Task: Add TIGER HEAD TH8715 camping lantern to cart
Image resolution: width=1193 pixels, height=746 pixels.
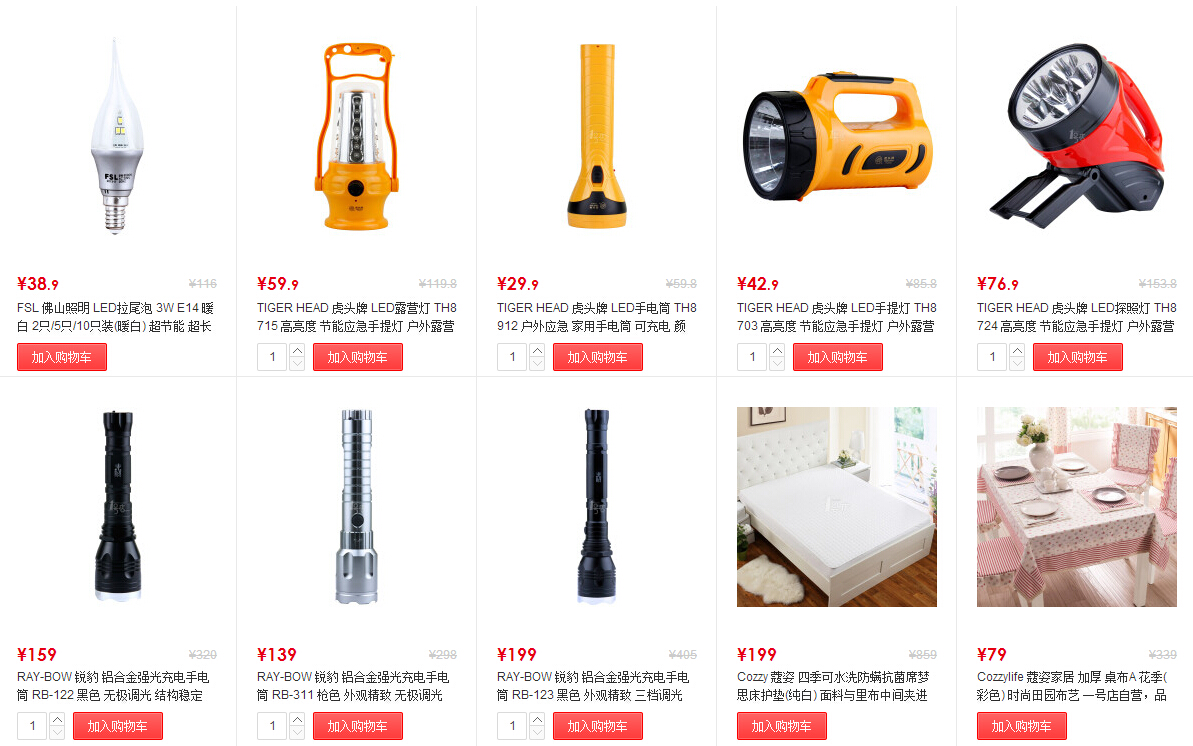Action: [x=357, y=357]
